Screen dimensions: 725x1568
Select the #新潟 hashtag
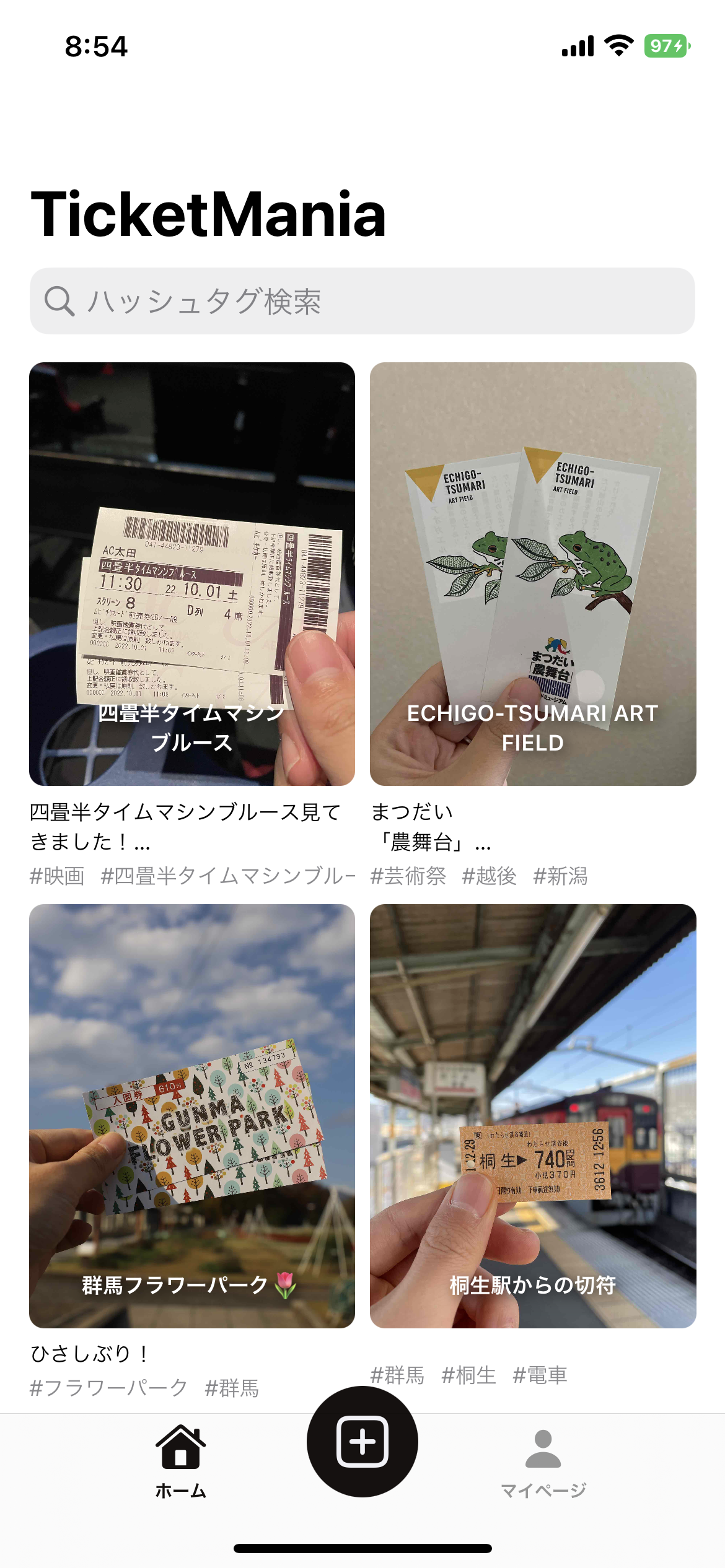pyautogui.click(x=560, y=876)
